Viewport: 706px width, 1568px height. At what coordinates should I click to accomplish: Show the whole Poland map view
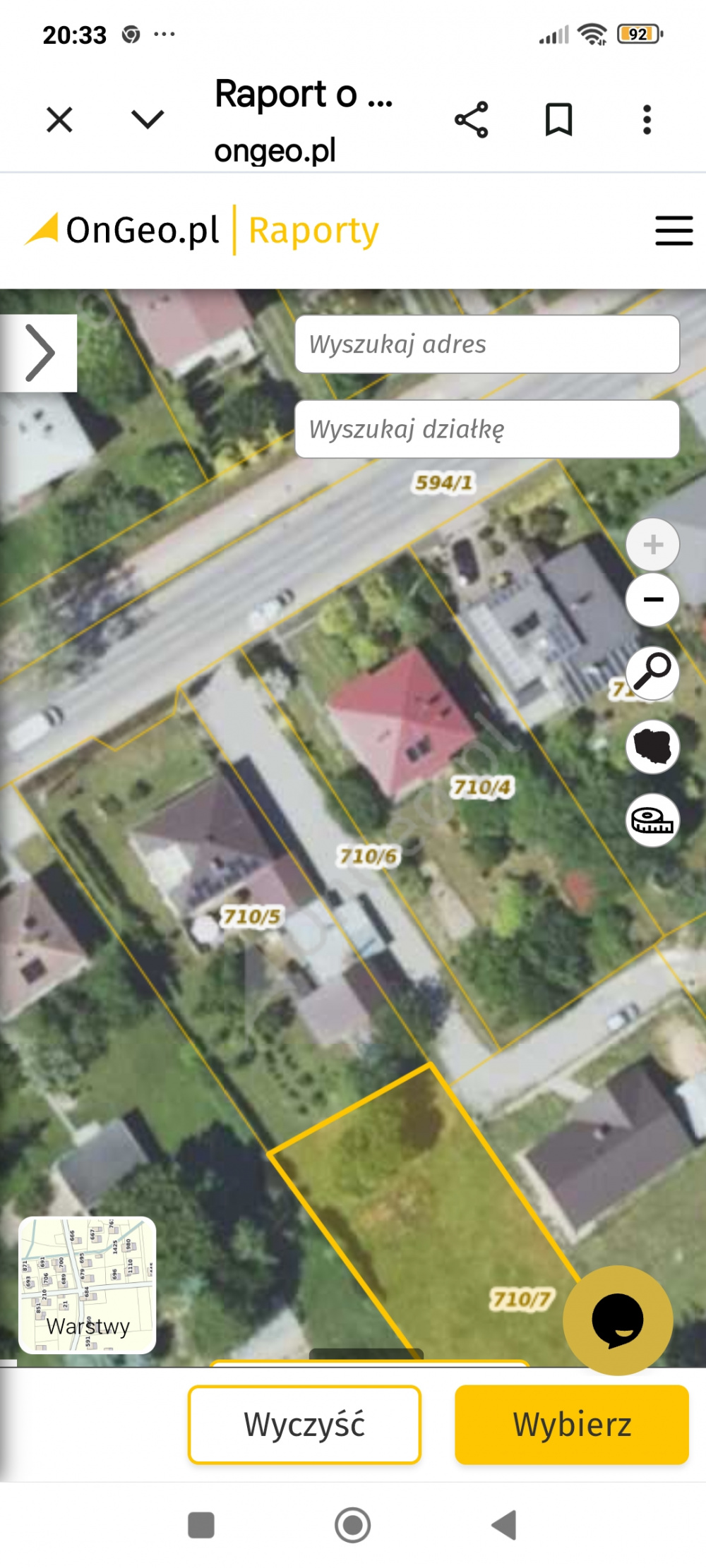[x=653, y=747]
